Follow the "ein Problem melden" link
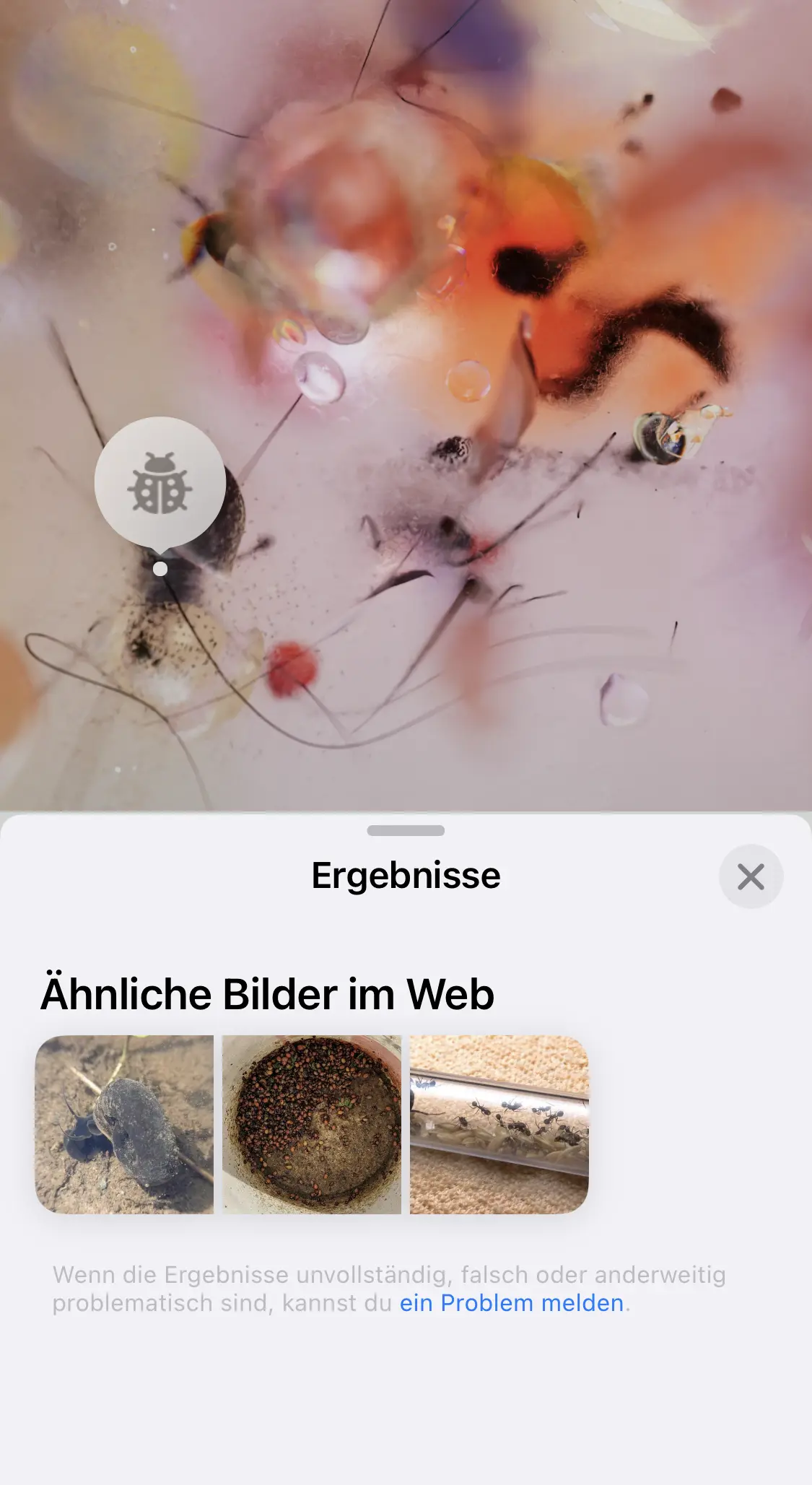812x1485 pixels. [x=512, y=1303]
